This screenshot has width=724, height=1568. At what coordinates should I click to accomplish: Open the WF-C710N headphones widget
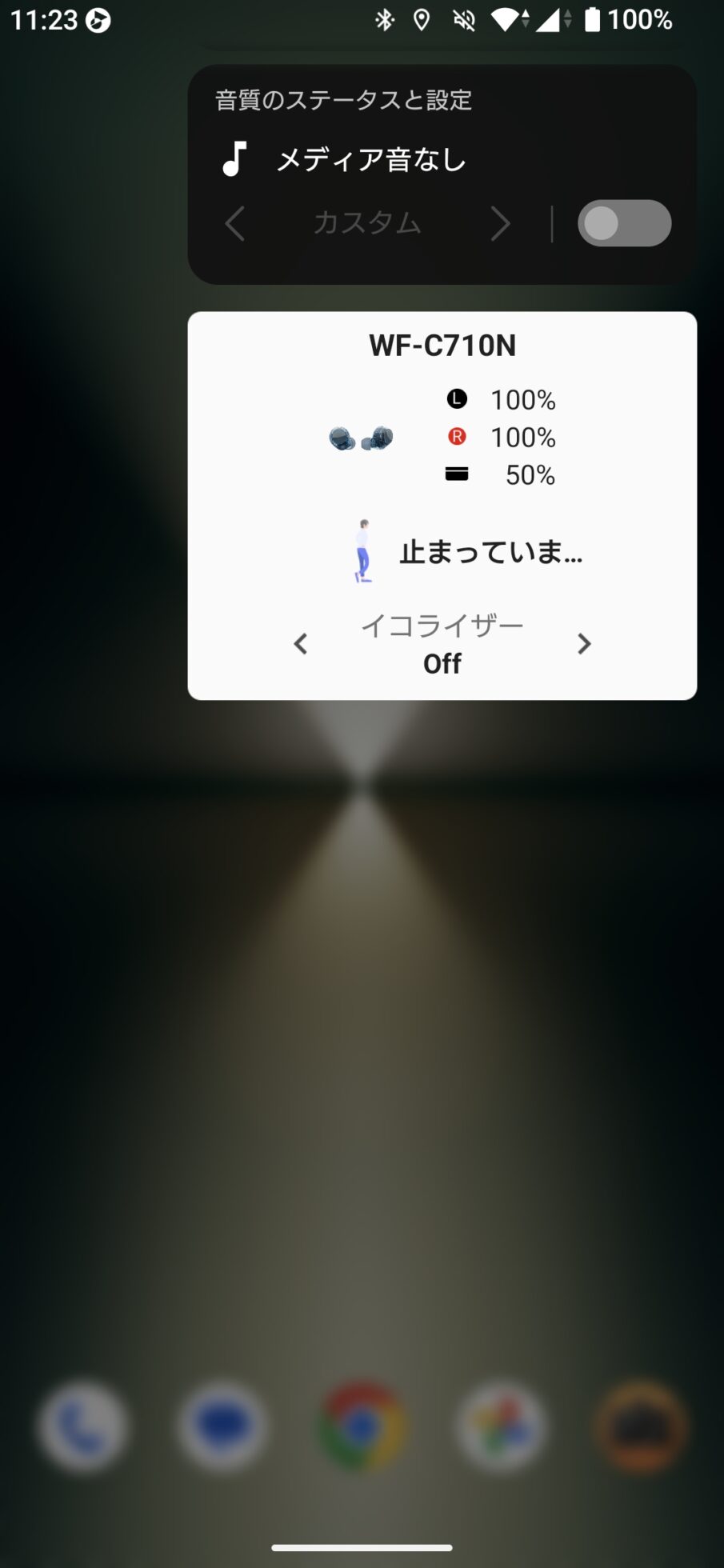point(442,346)
